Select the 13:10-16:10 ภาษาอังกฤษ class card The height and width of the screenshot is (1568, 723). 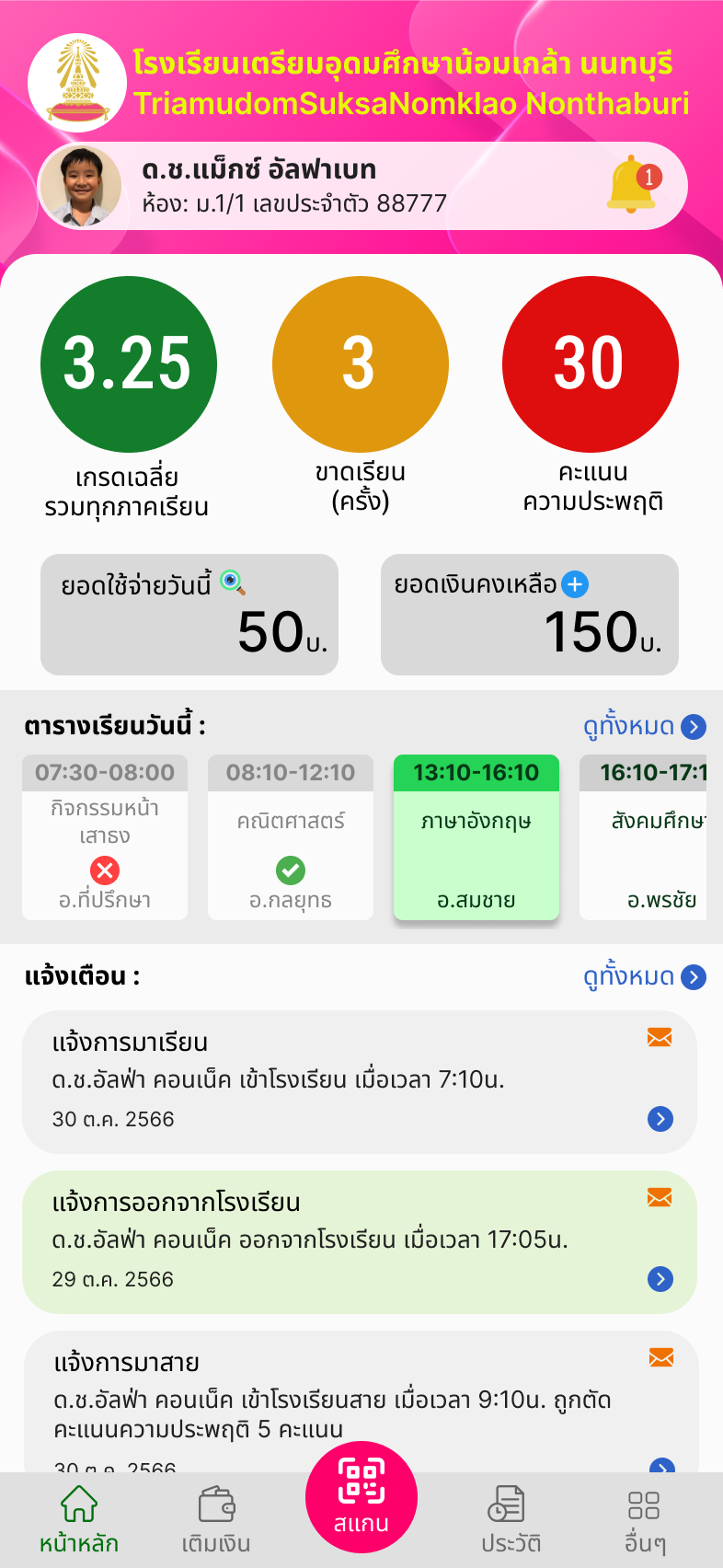(476, 837)
